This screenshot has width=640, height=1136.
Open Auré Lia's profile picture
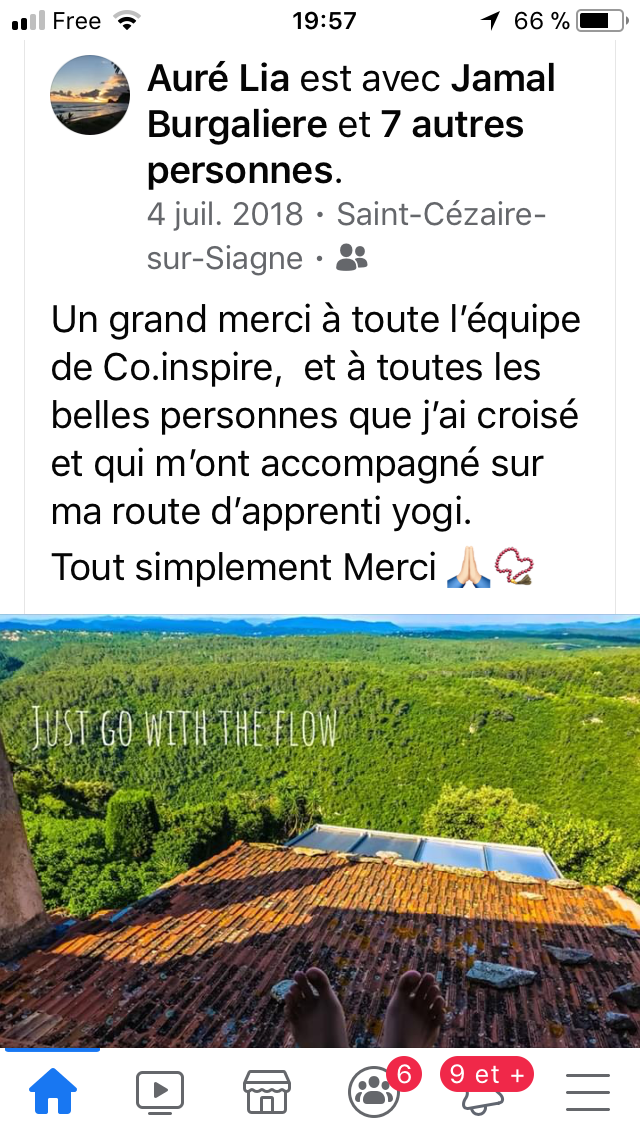90,95
